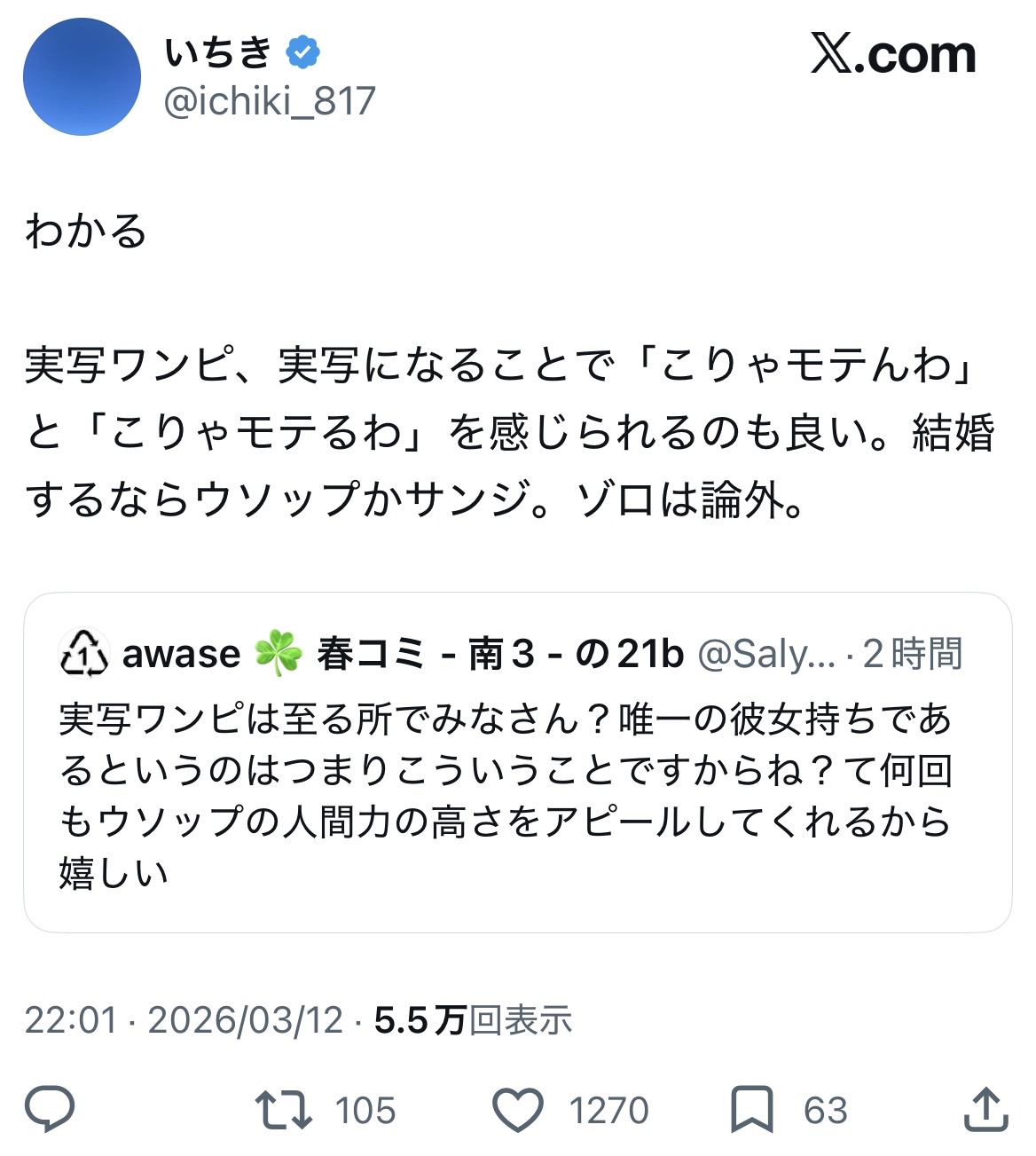Viewport: 1036px width, 1156px height.
Task: Like the post with 1270 likes
Action: pos(518,1110)
